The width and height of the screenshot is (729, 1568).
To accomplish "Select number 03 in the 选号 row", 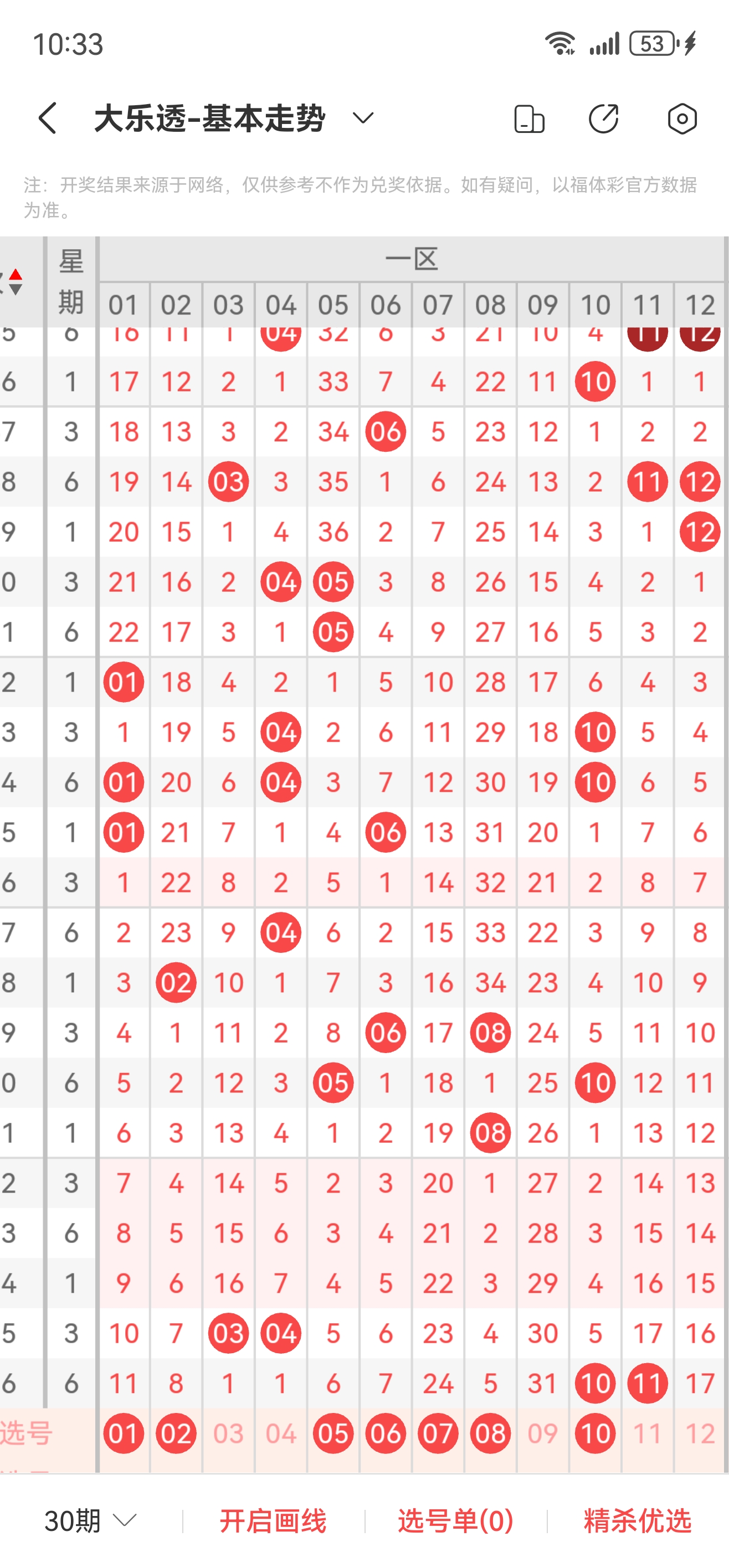I will tap(228, 1433).
